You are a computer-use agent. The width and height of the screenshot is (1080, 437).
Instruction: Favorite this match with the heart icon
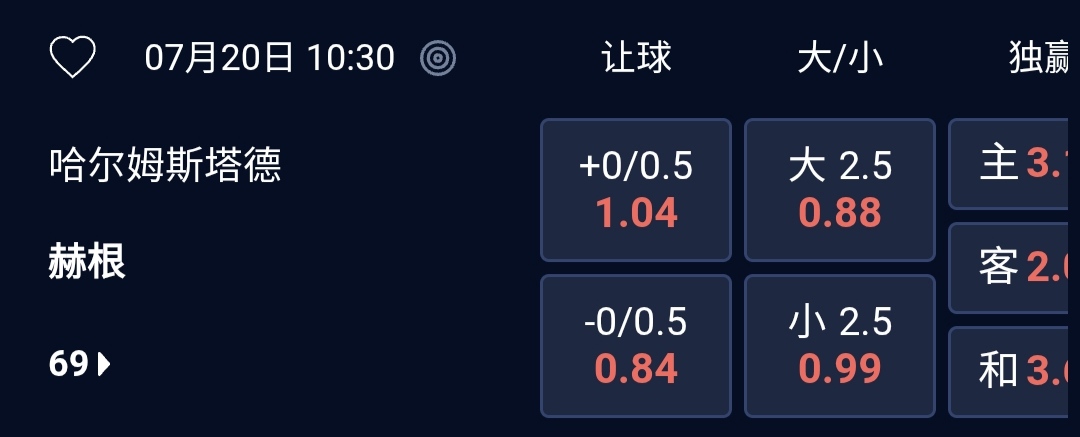pyautogui.click(x=72, y=58)
